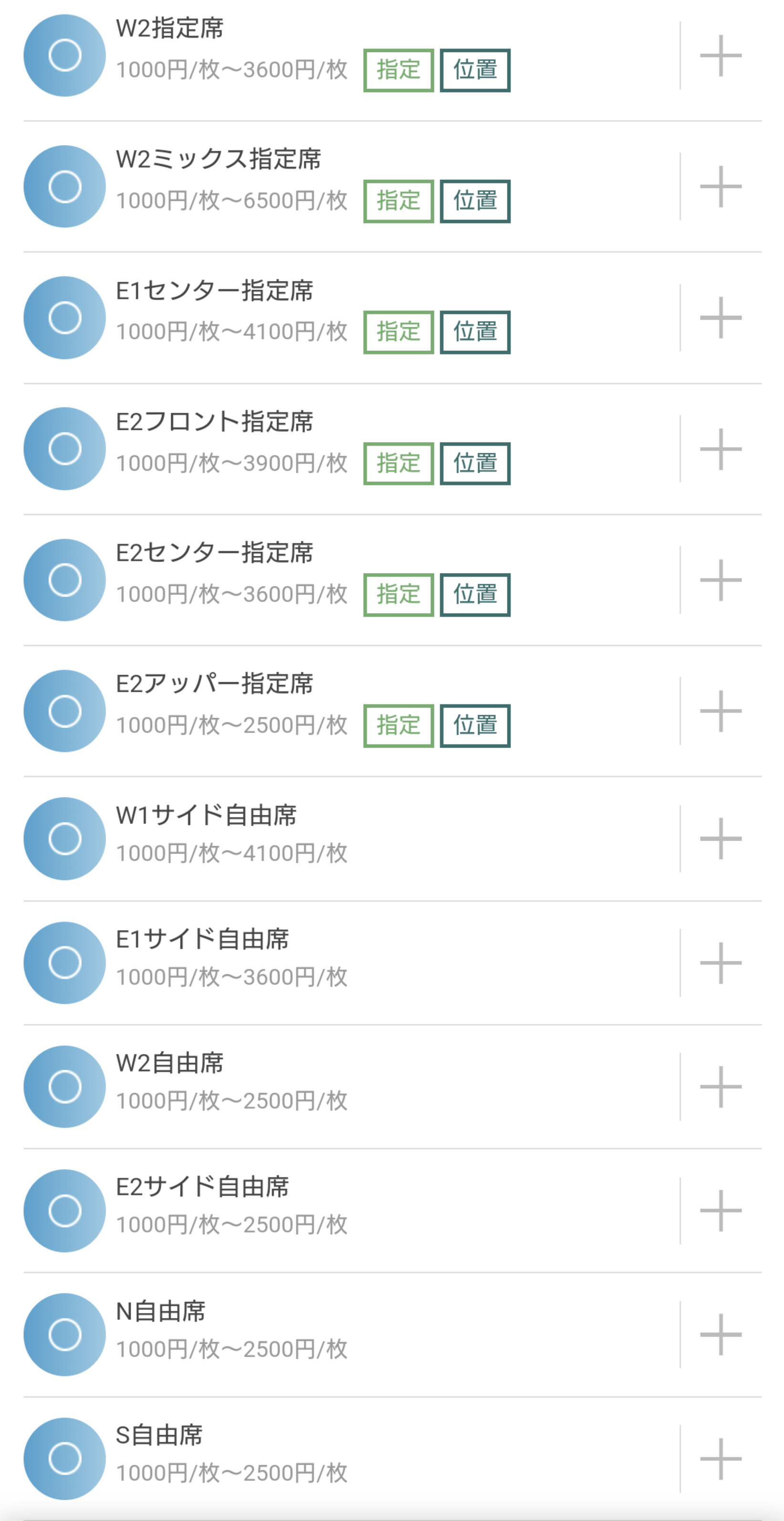This screenshot has width=784, height=1521.
Task: Expand the W2指定席 plus icon
Action: click(720, 55)
